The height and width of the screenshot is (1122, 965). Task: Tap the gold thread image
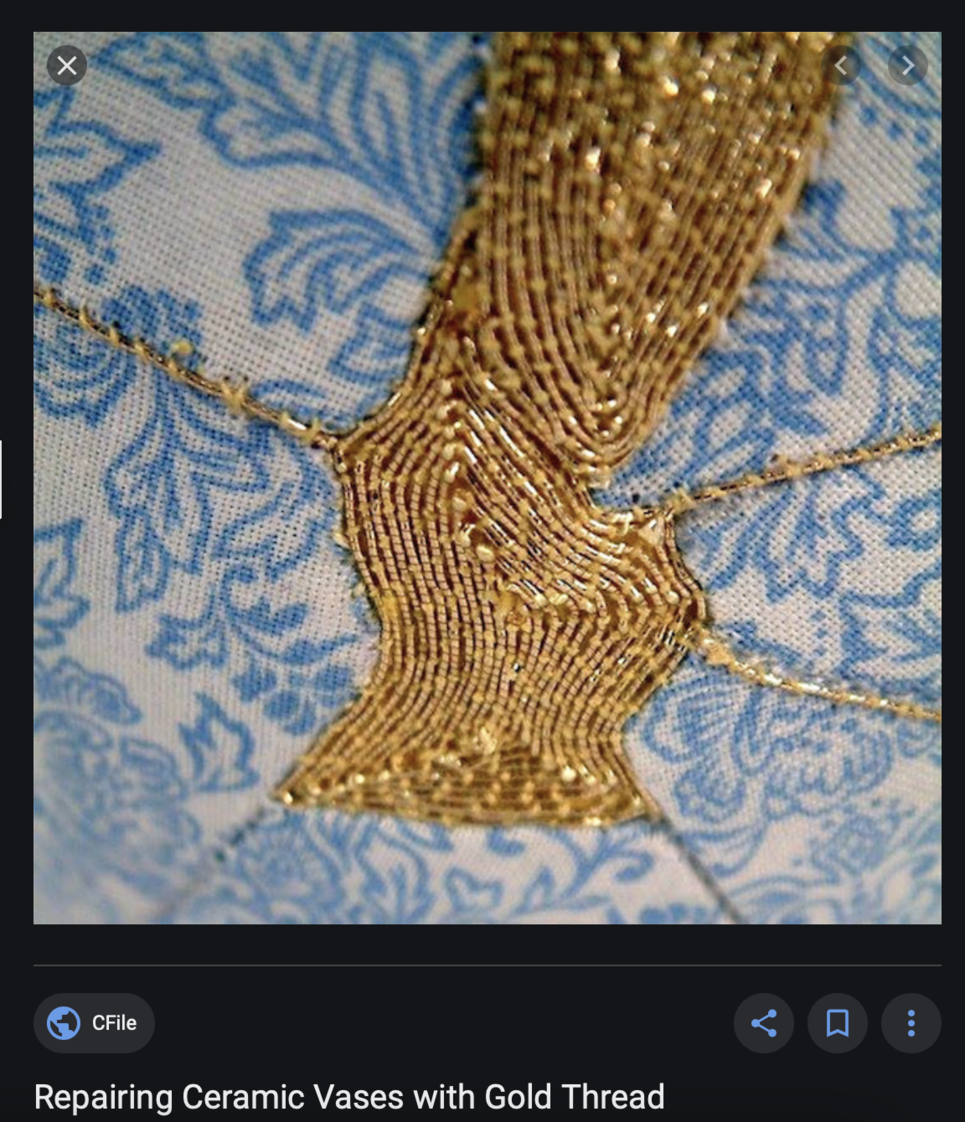pos(487,500)
